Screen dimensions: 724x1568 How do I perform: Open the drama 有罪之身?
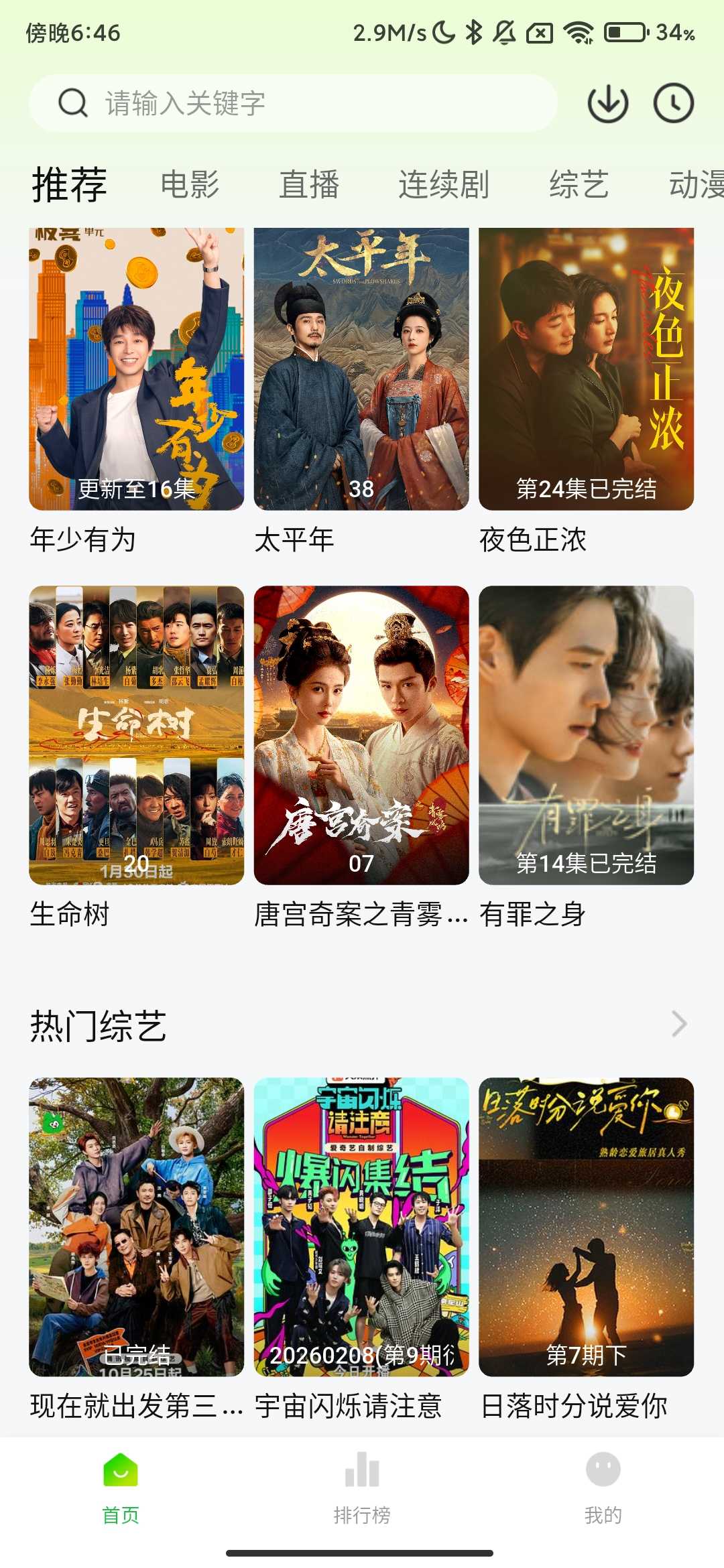[x=586, y=735]
